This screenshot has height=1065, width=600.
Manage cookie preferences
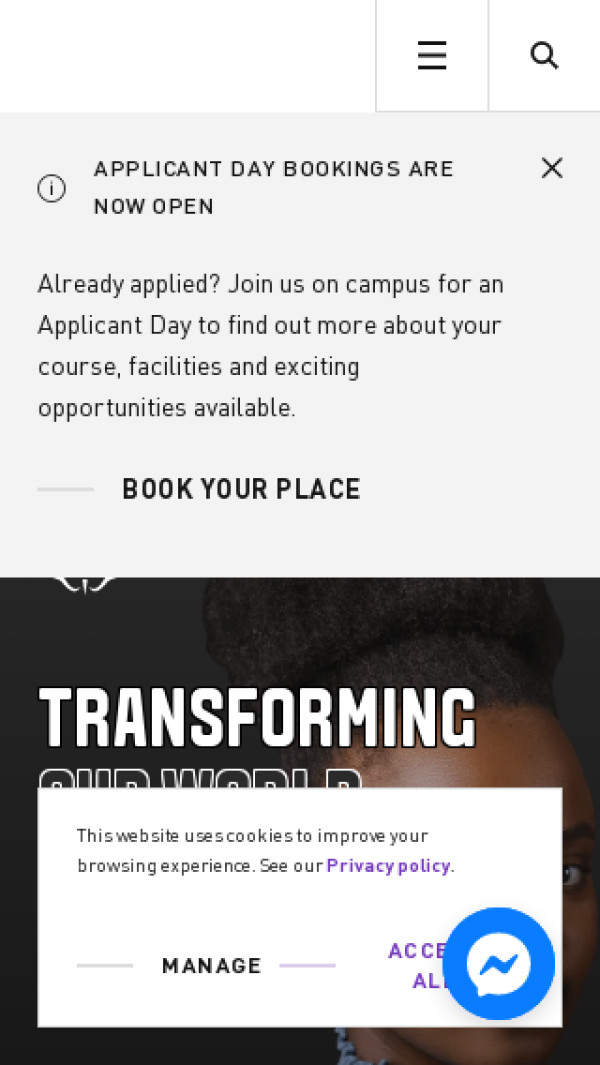coord(211,965)
